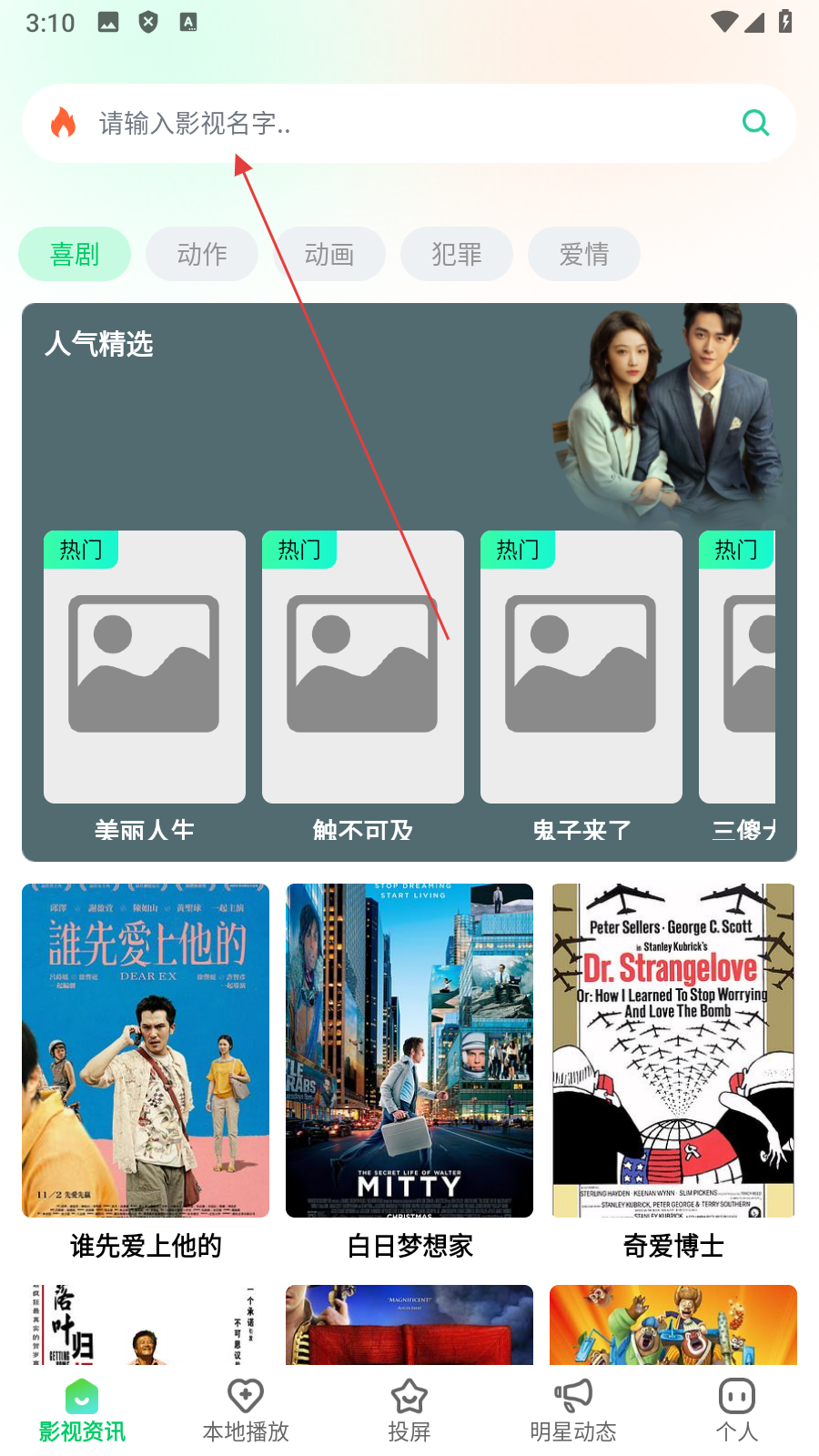Return to the 影视资讯 tab

tap(82, 1410)
